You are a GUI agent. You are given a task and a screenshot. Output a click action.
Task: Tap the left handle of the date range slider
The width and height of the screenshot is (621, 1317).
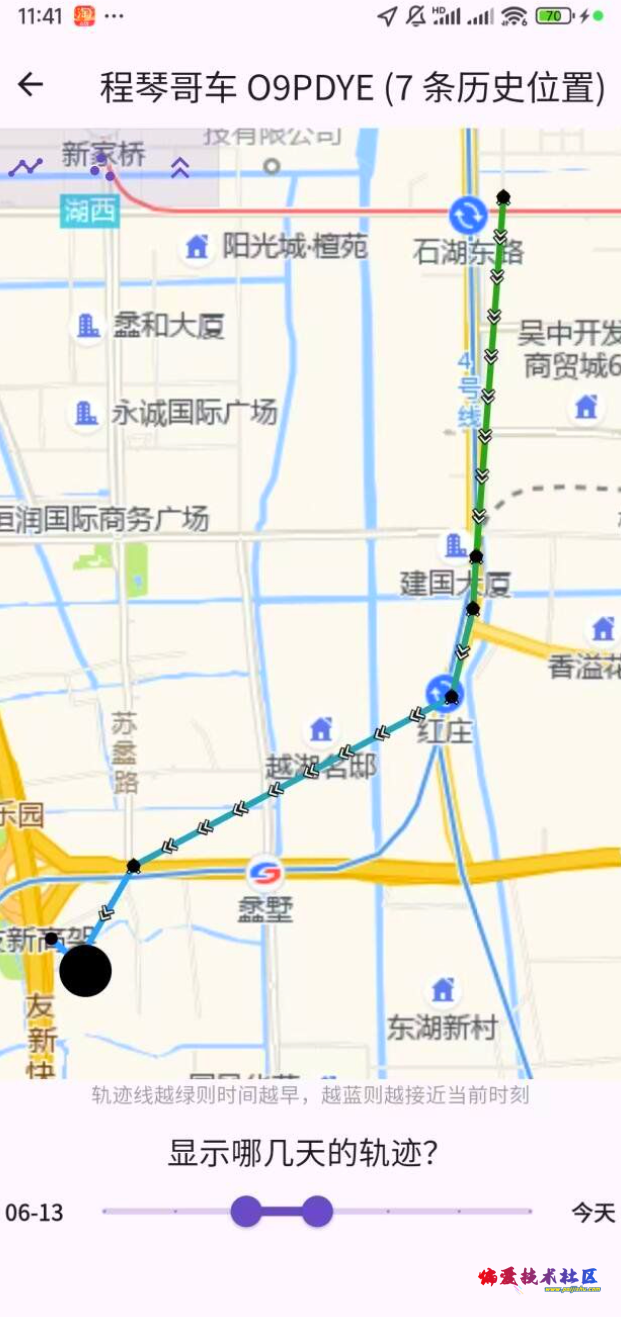246,1211
